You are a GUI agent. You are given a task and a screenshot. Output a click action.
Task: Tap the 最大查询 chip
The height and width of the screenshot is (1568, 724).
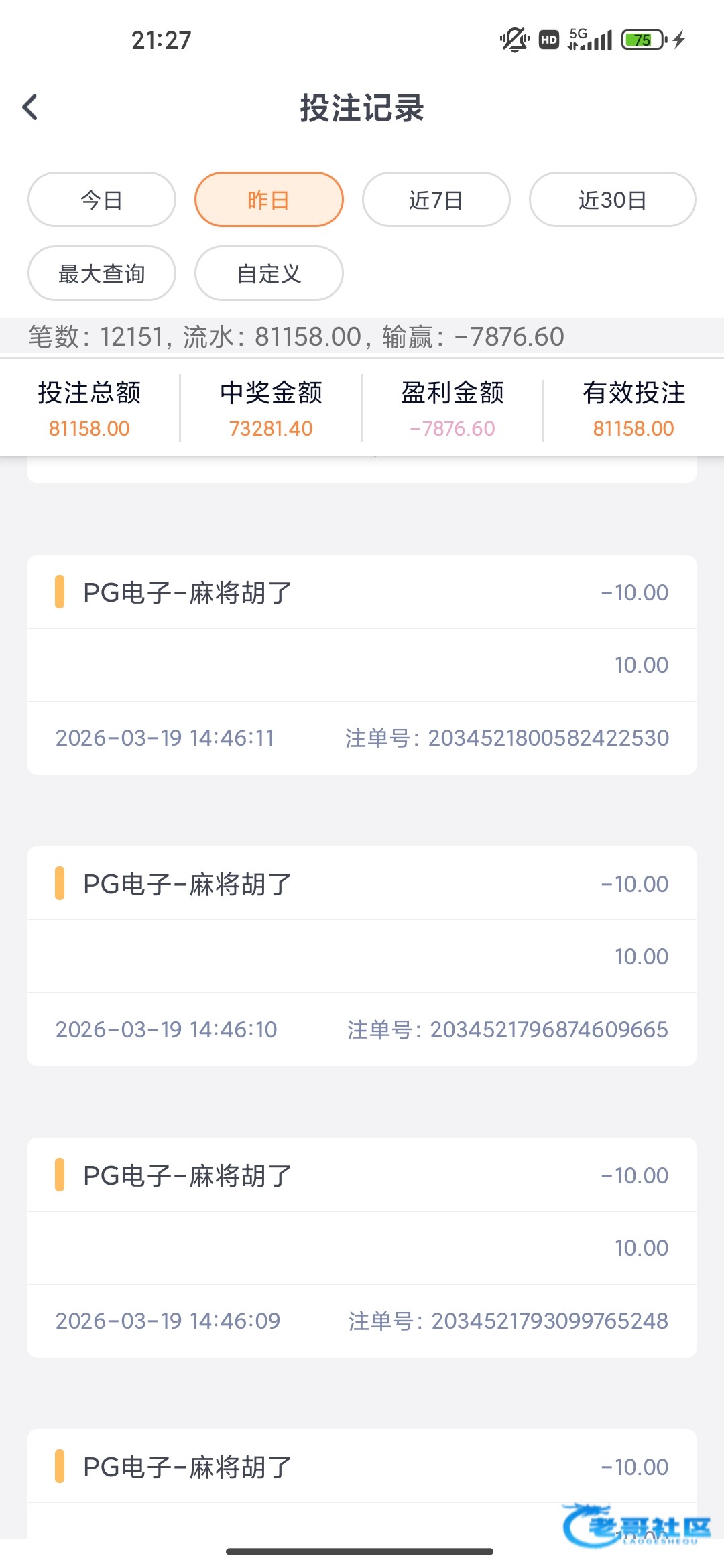(x=102, y=273)
